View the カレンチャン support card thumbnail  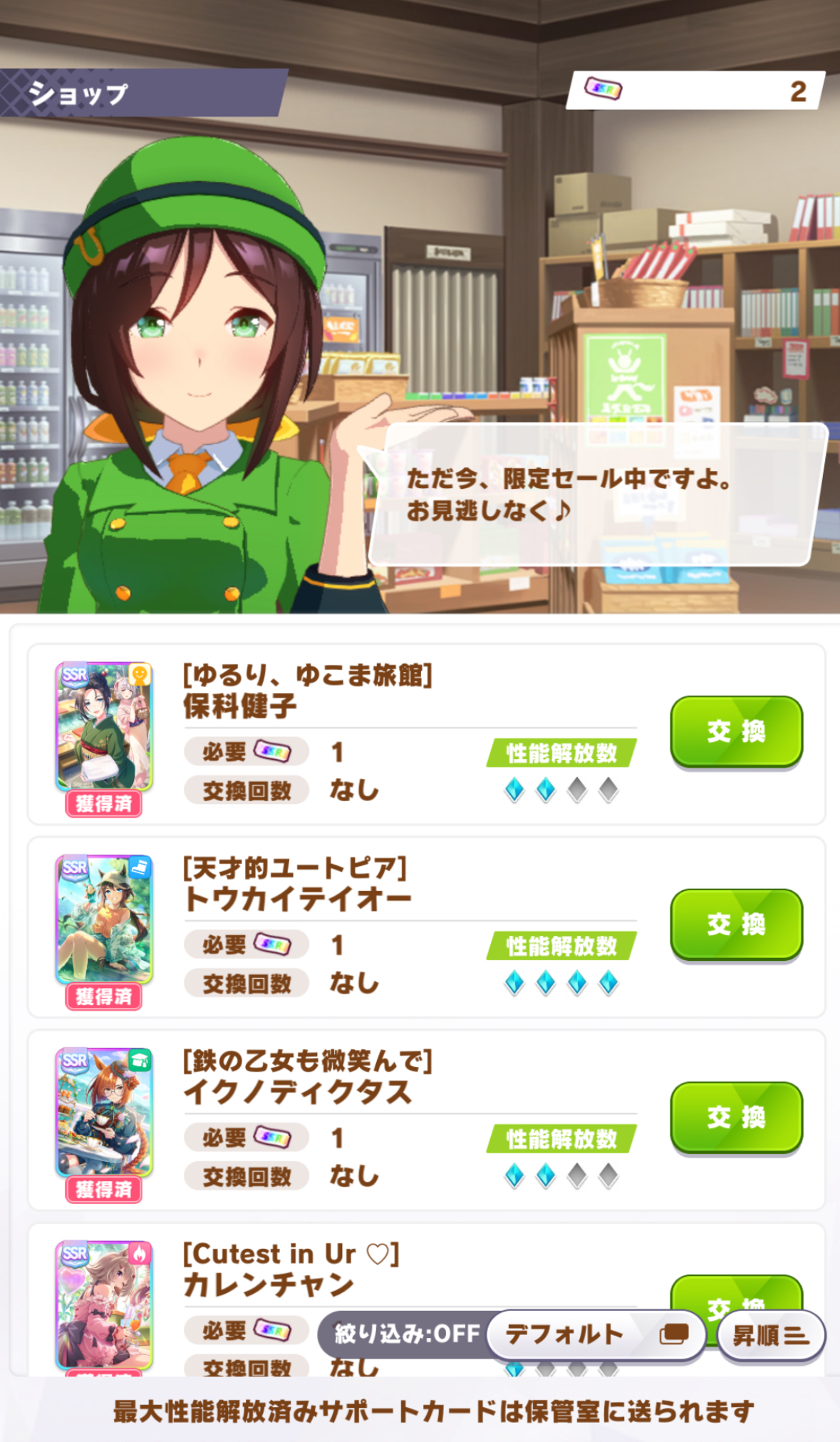point(104,1304)
